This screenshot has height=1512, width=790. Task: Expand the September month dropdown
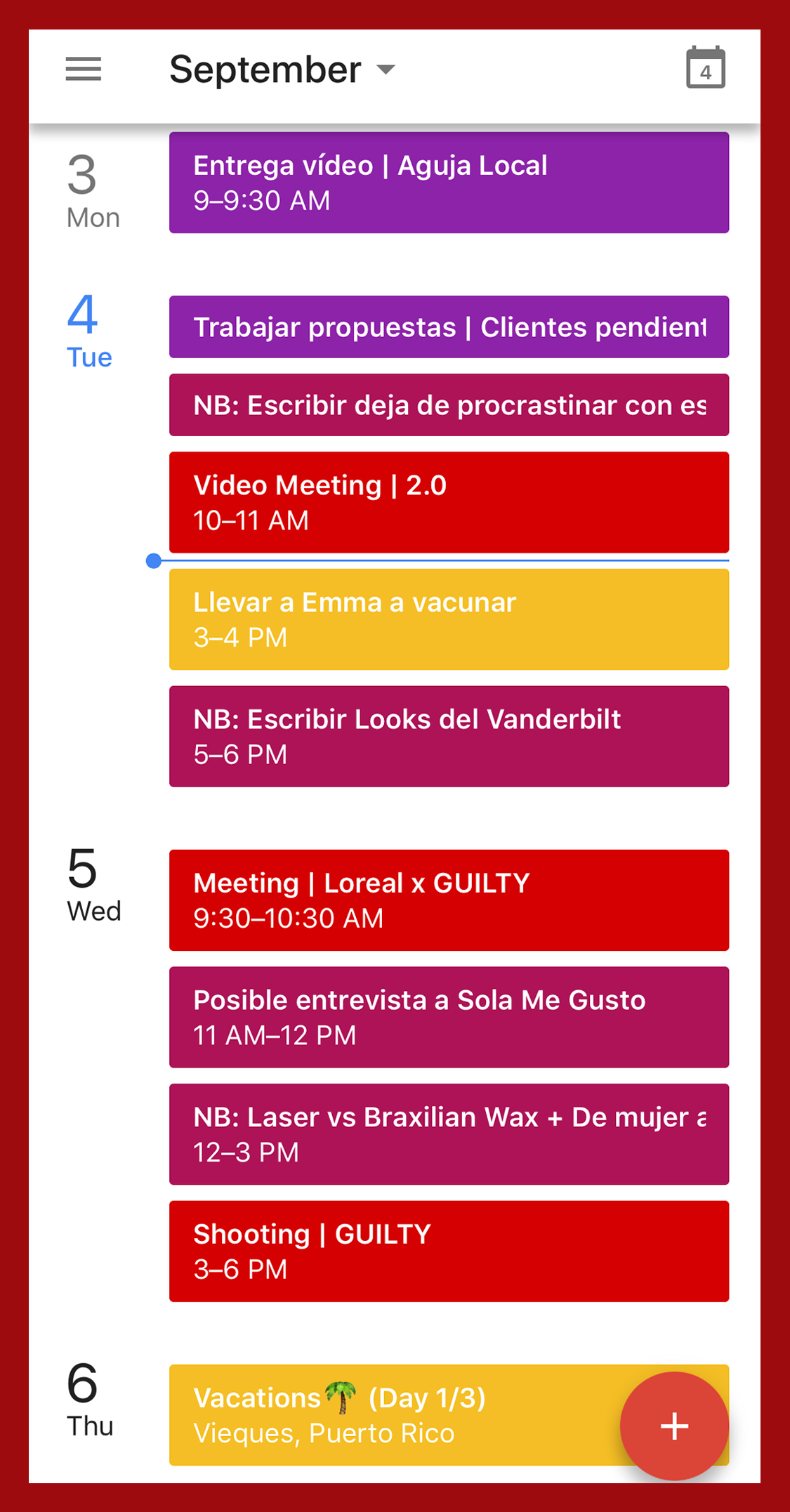tap(282, 70)
